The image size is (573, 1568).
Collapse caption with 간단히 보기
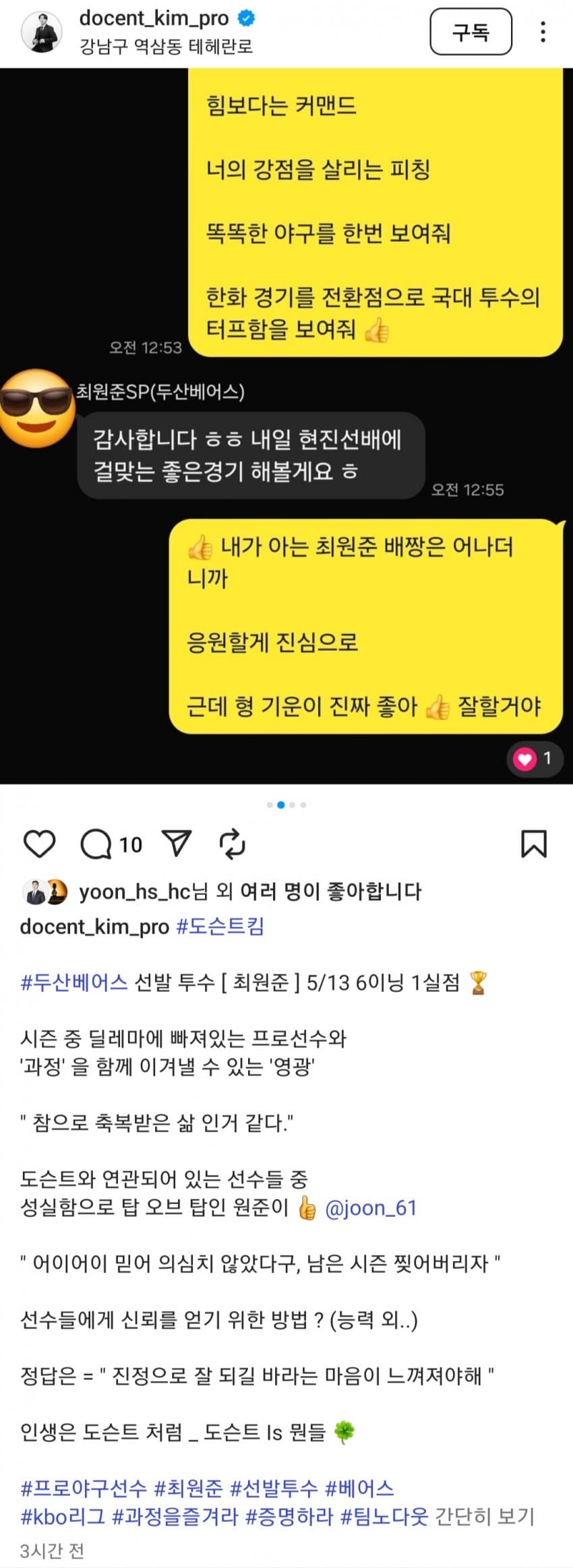485,1517
